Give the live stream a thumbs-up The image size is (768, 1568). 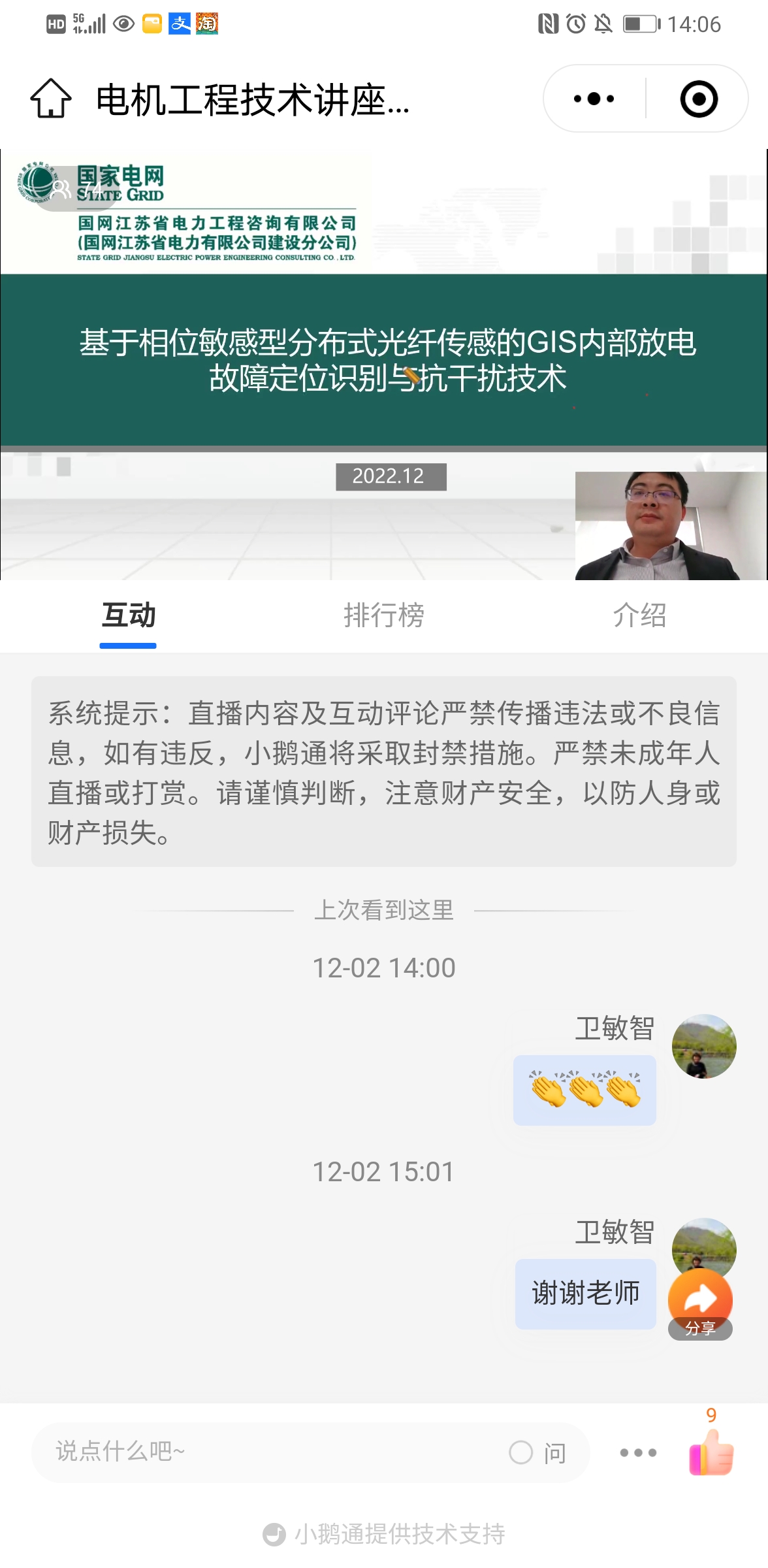coord(711,1452)
